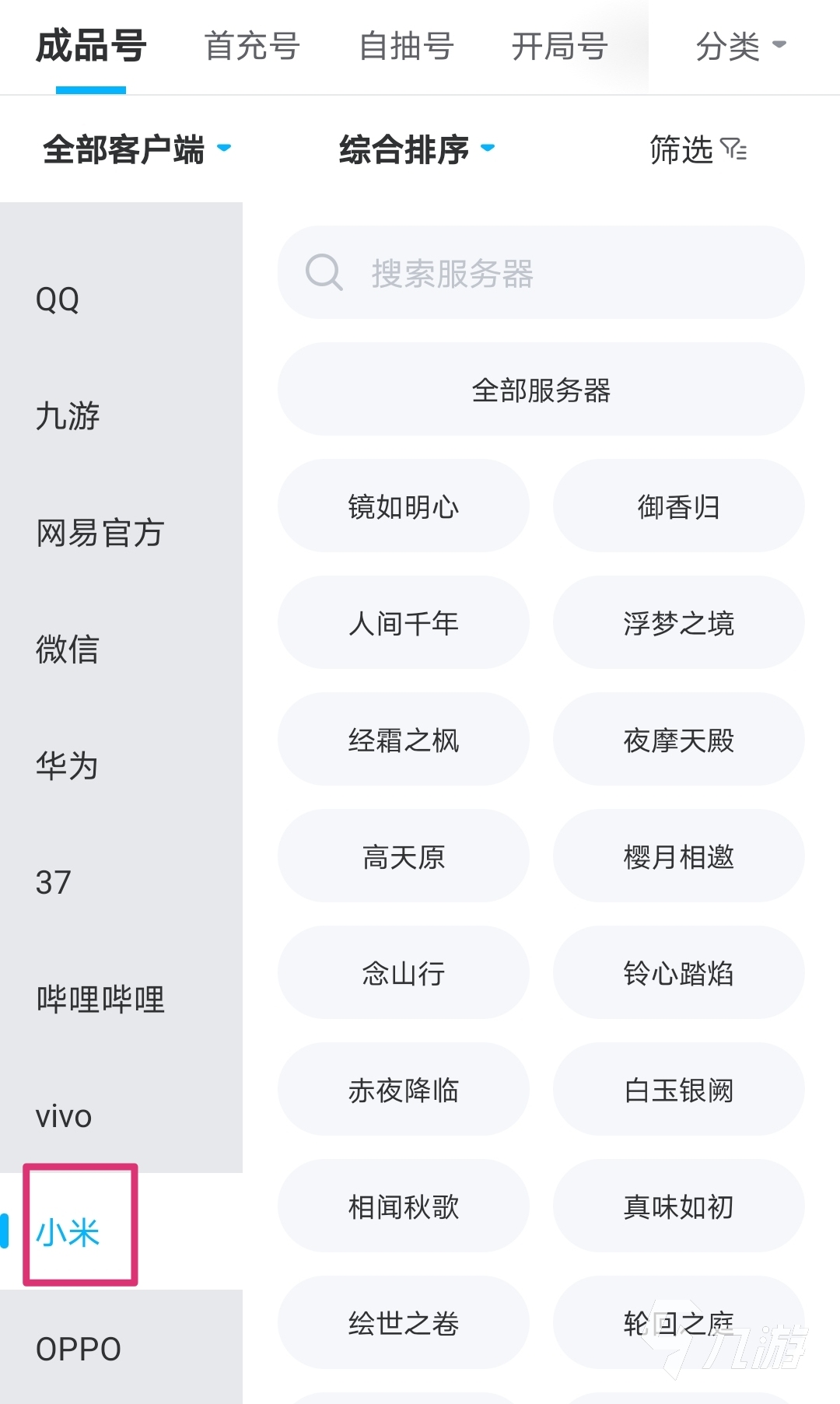Image resolution: width=840 pixels, height=1404 pixels.
Task: Open the 全部客户端 dropdown
Action: tap(137, 149)
